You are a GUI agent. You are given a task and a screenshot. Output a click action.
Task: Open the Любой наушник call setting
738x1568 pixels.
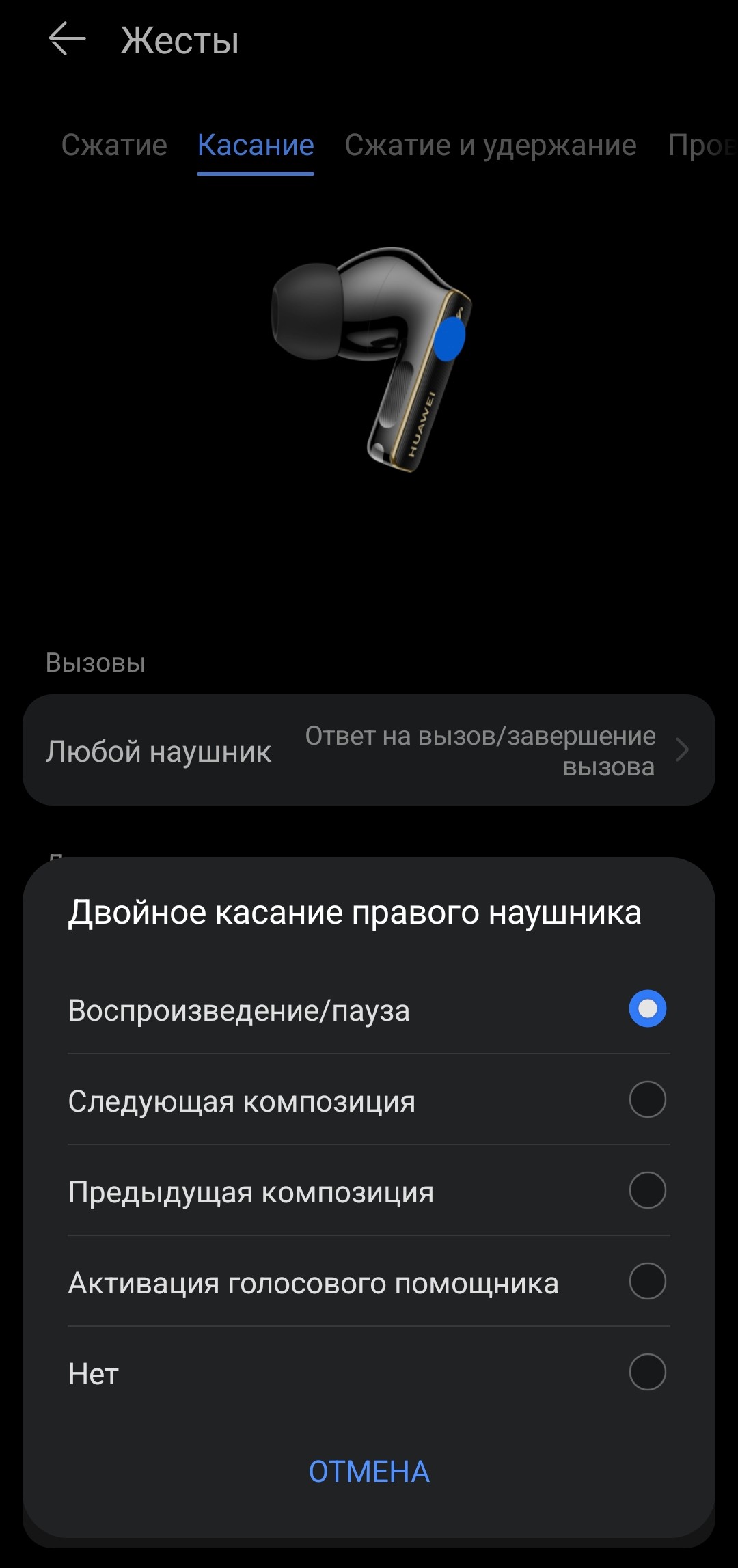(x=368, y=750)
